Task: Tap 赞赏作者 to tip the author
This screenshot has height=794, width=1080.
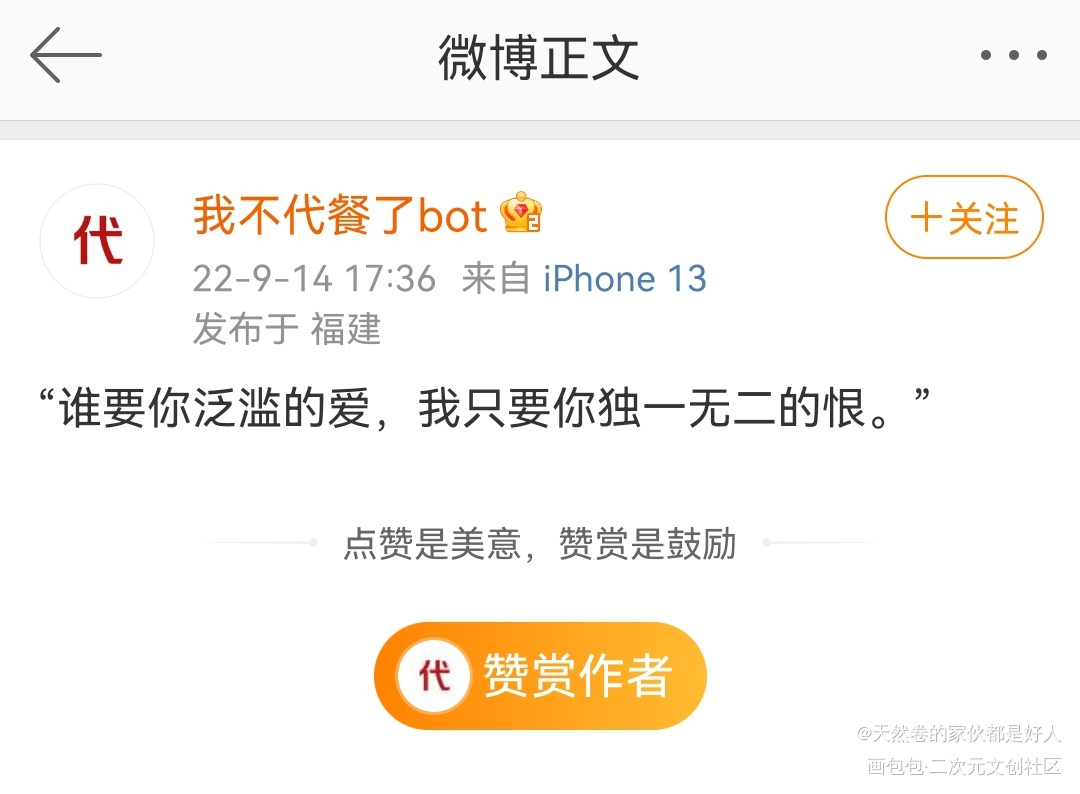Action: click(x=540, y=676)
